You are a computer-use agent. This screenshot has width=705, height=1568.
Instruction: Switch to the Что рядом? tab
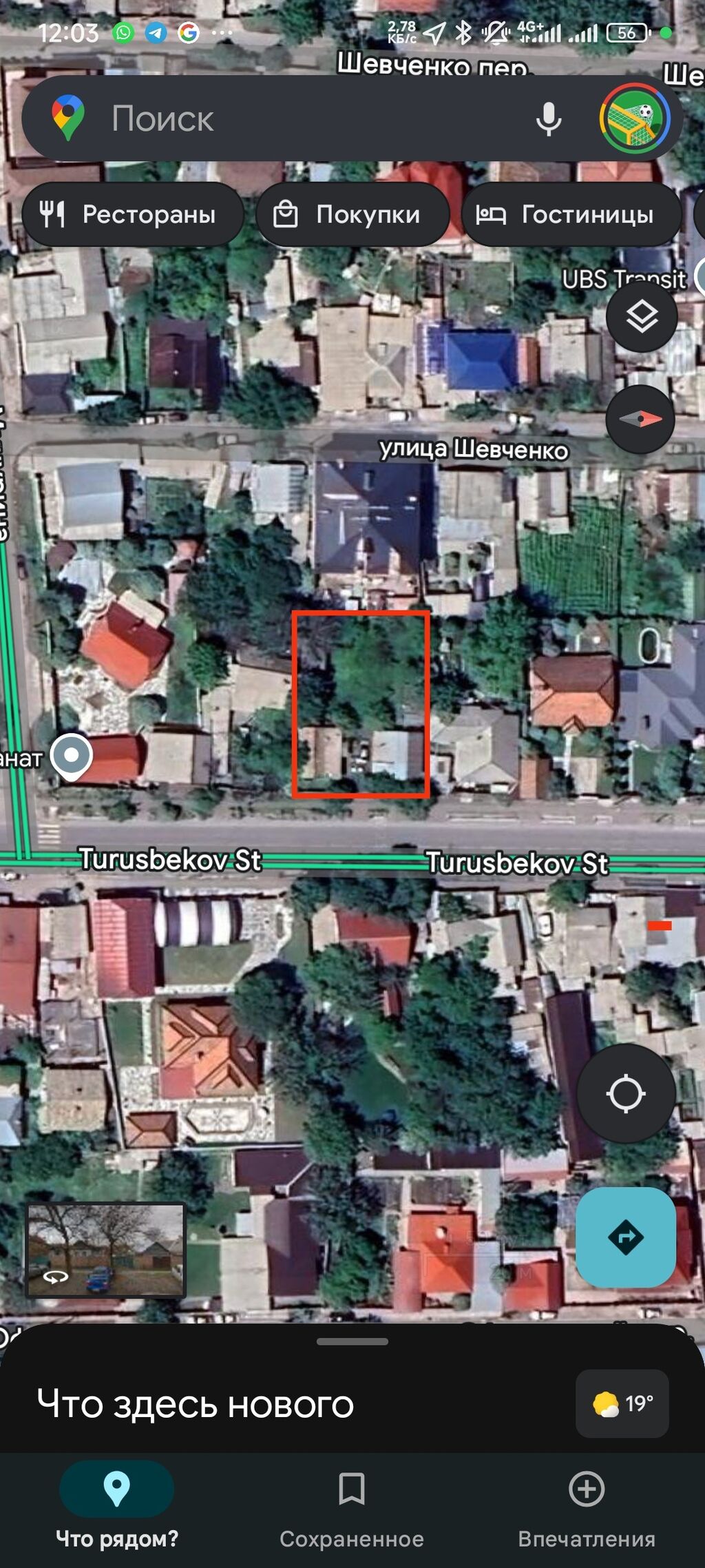[x=117, y=1507]
